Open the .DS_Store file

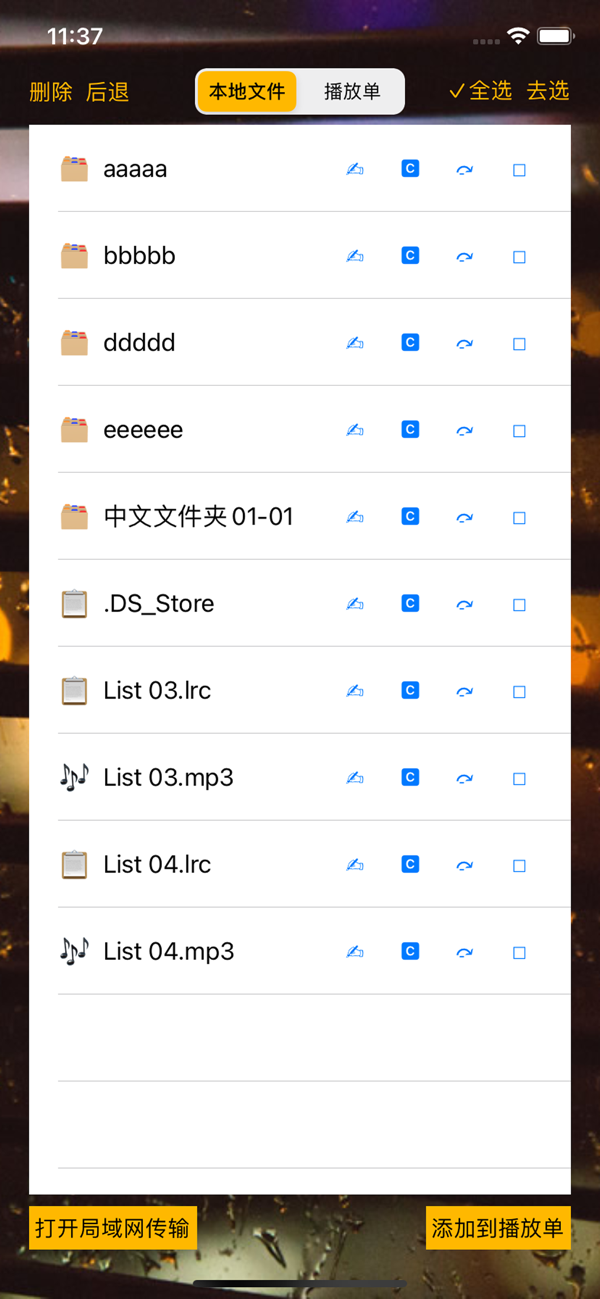[x=158, y=604]
